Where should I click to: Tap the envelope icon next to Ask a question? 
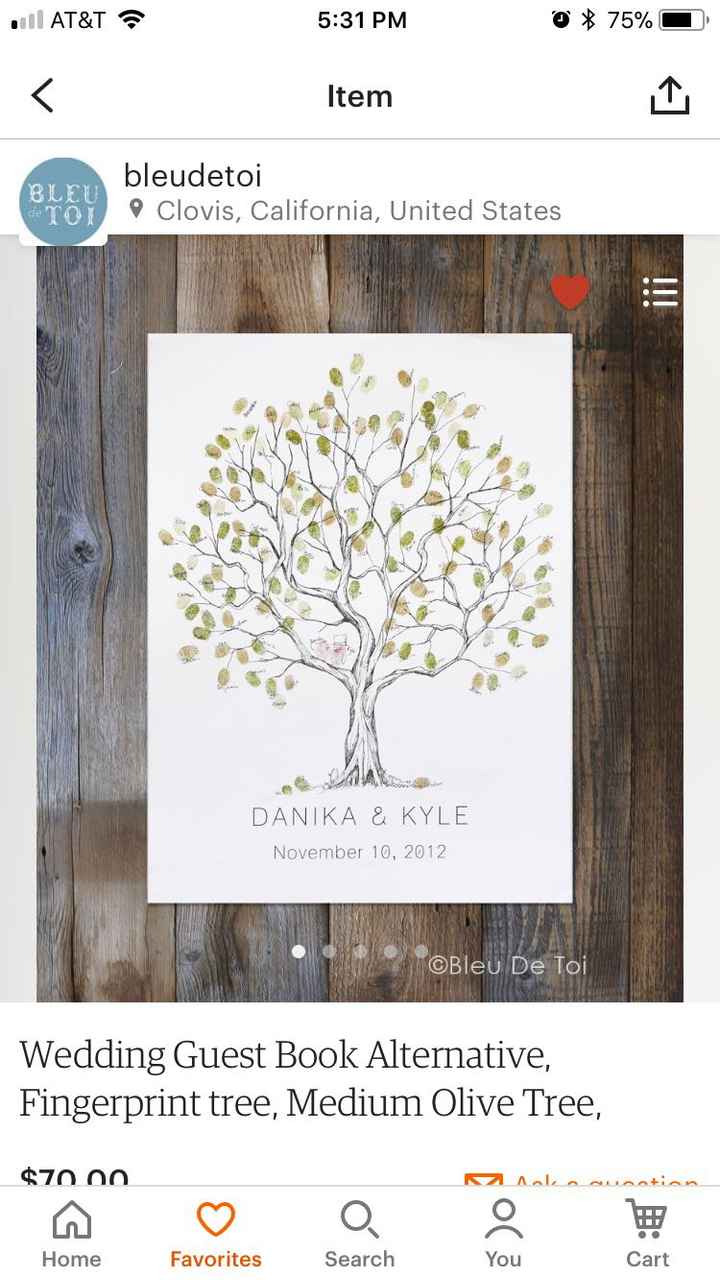(x=487, y=1182)
